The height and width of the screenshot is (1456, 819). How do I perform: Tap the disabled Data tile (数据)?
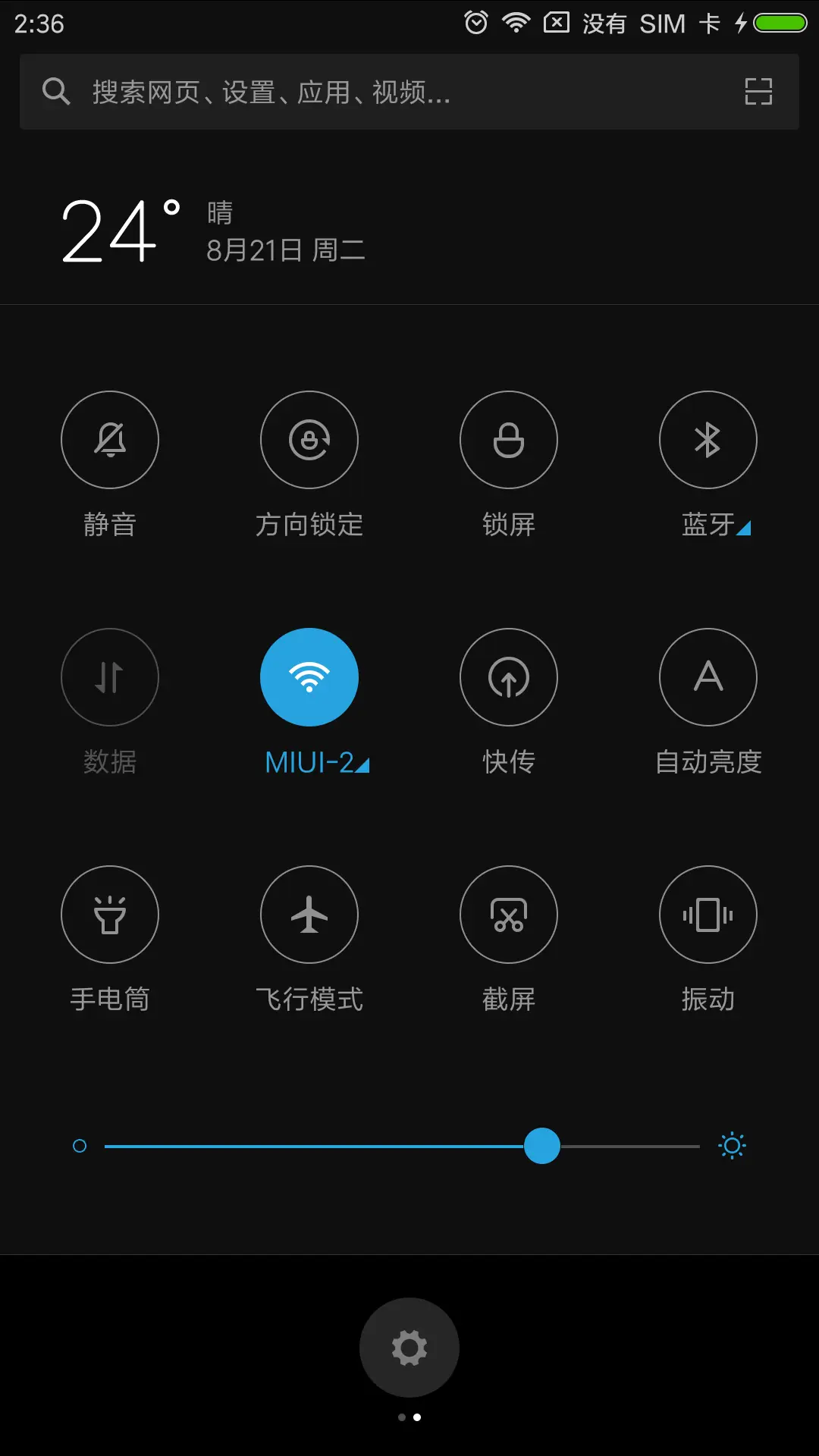(x=110, y=677)
